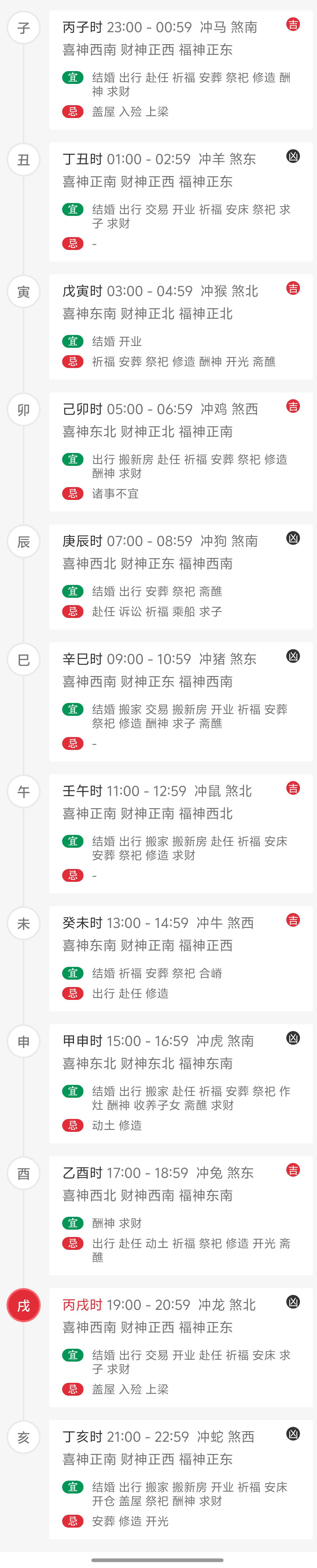Select the 丑 hour marker
Screen dimensions: 317x1568
(x=24, y=160)
